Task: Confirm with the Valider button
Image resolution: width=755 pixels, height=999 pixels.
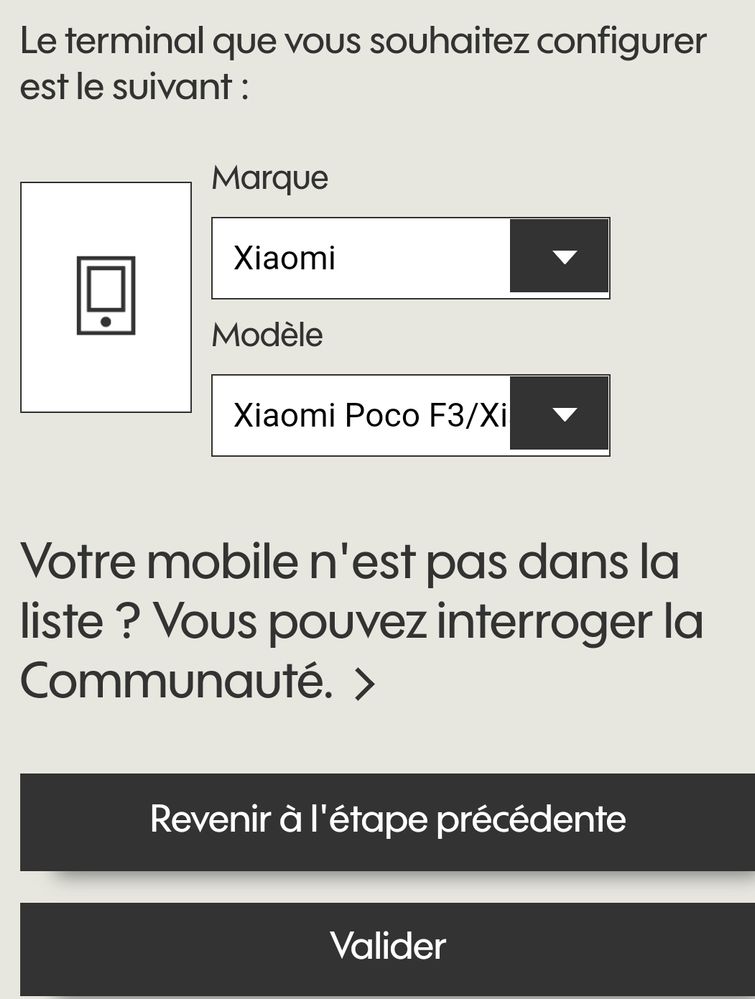Action: coord(388,946)
